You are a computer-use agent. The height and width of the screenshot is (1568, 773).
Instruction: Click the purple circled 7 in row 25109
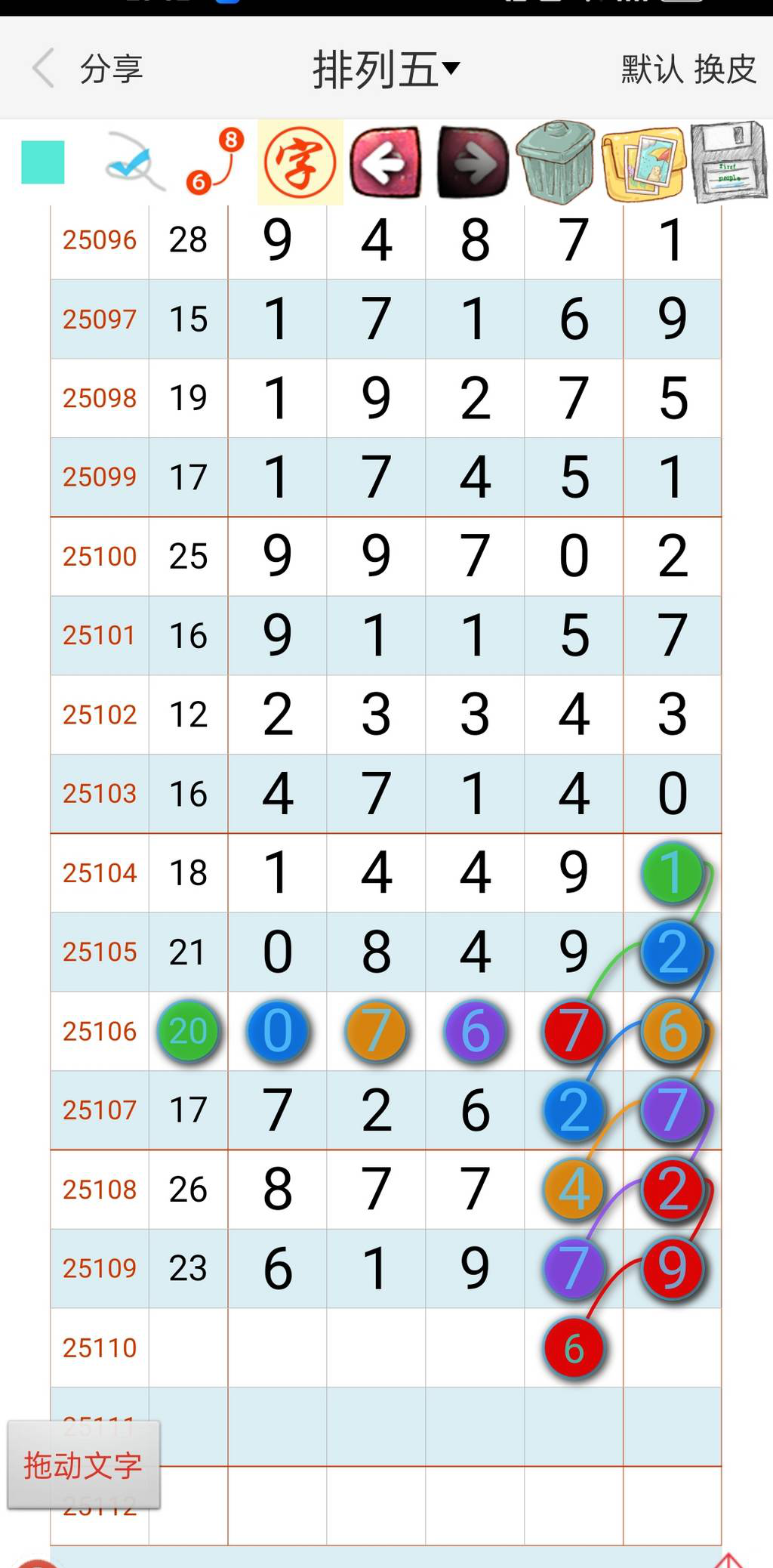tap(574, 1269)
